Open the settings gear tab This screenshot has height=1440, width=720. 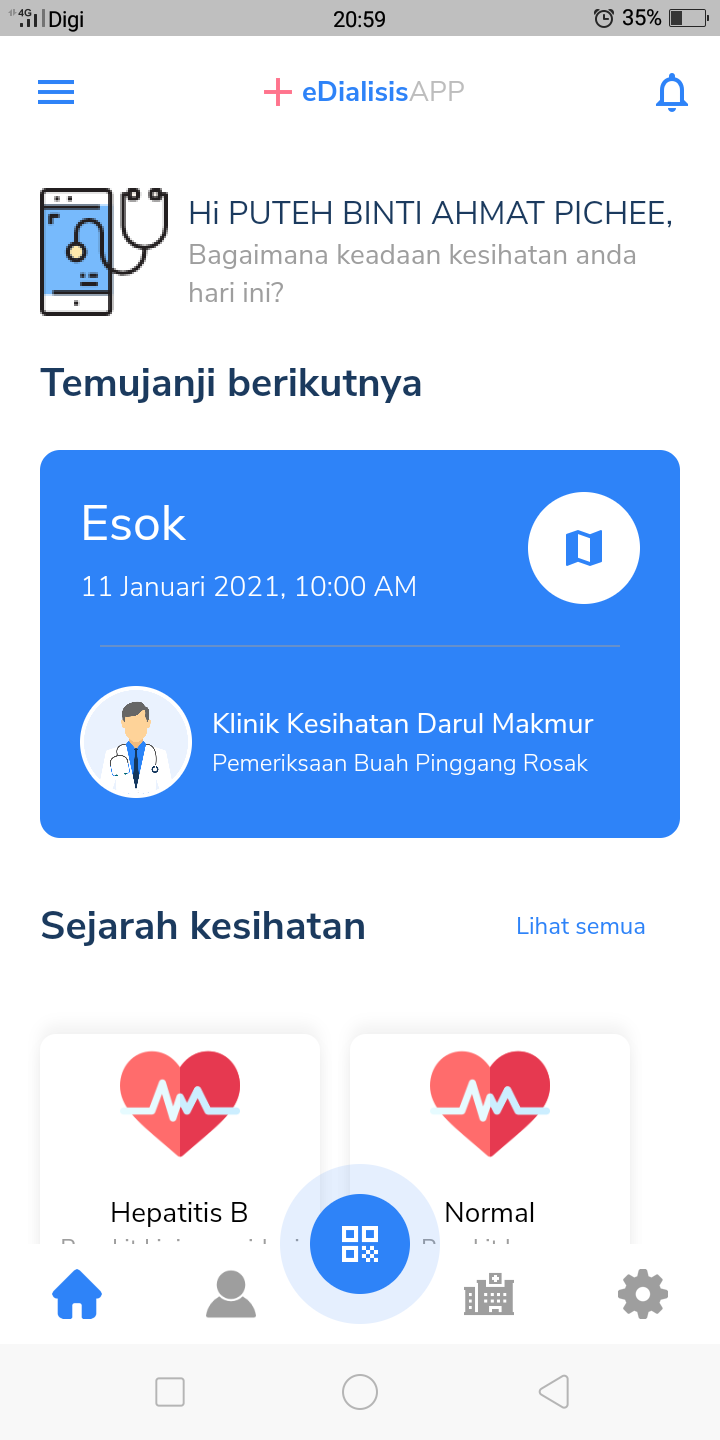[643, 1294]
